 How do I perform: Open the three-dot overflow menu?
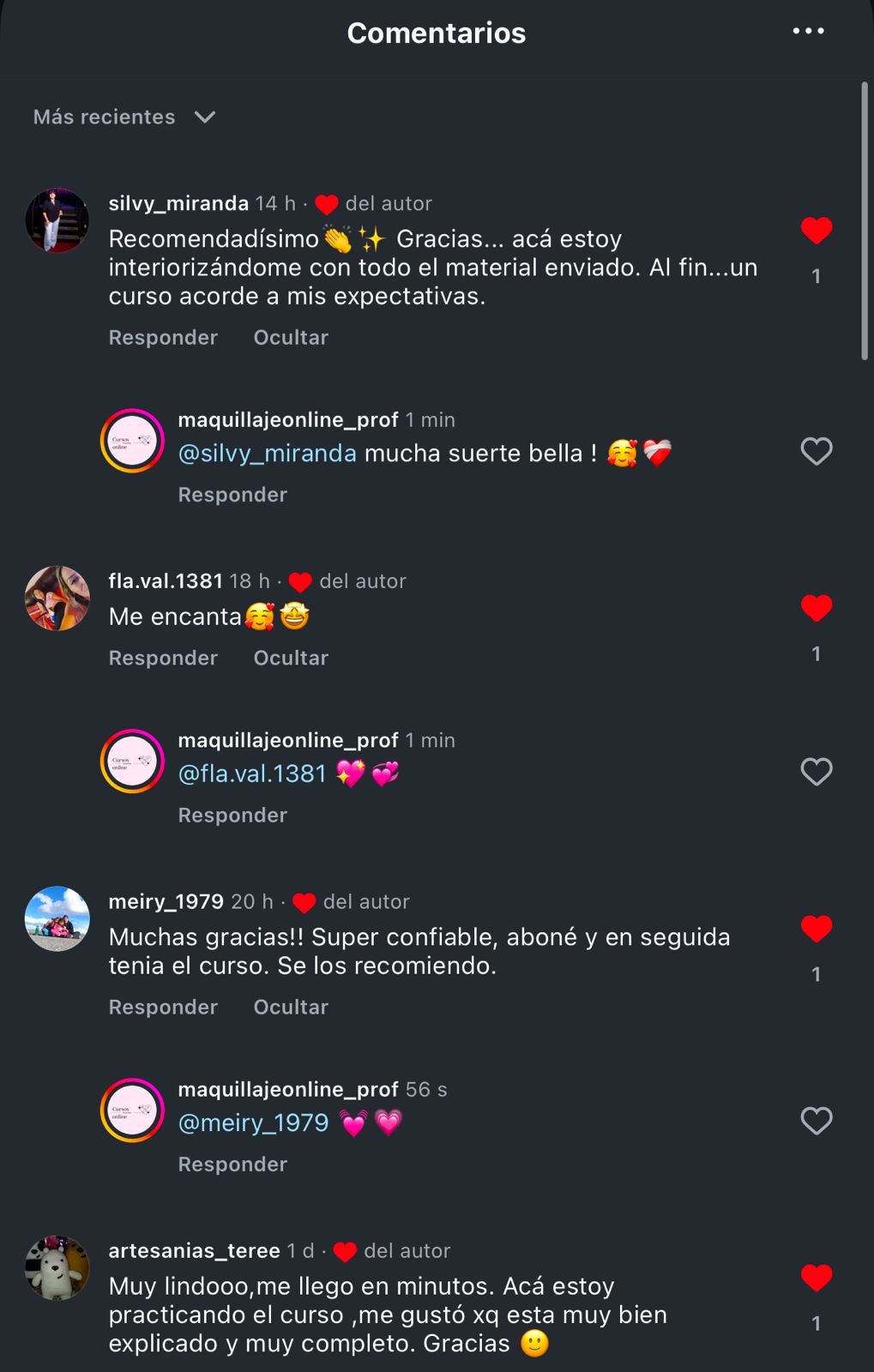(808, 32)
